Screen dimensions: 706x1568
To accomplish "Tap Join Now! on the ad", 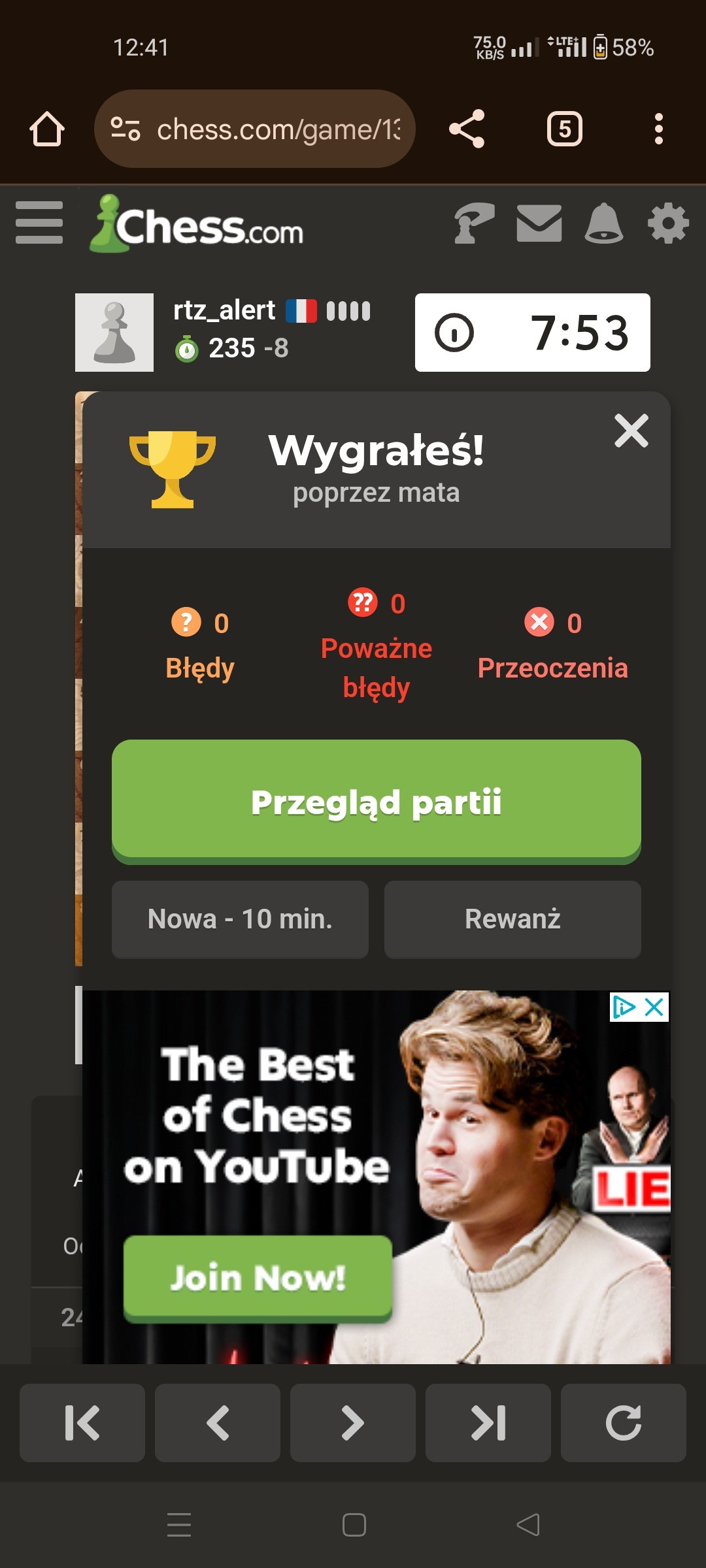I will point(258,1277).
